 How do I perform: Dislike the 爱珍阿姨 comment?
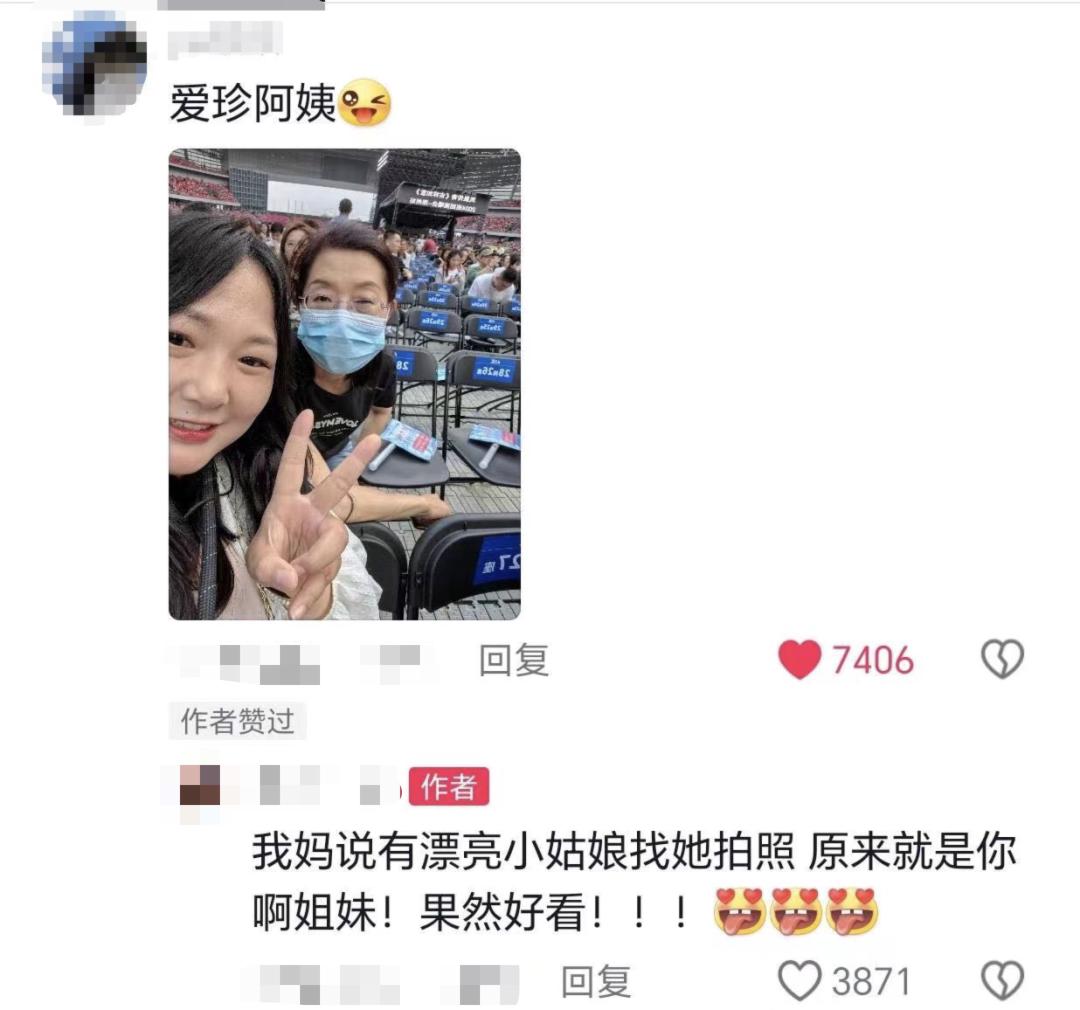pyautogui.click(x=1002, y=660)
